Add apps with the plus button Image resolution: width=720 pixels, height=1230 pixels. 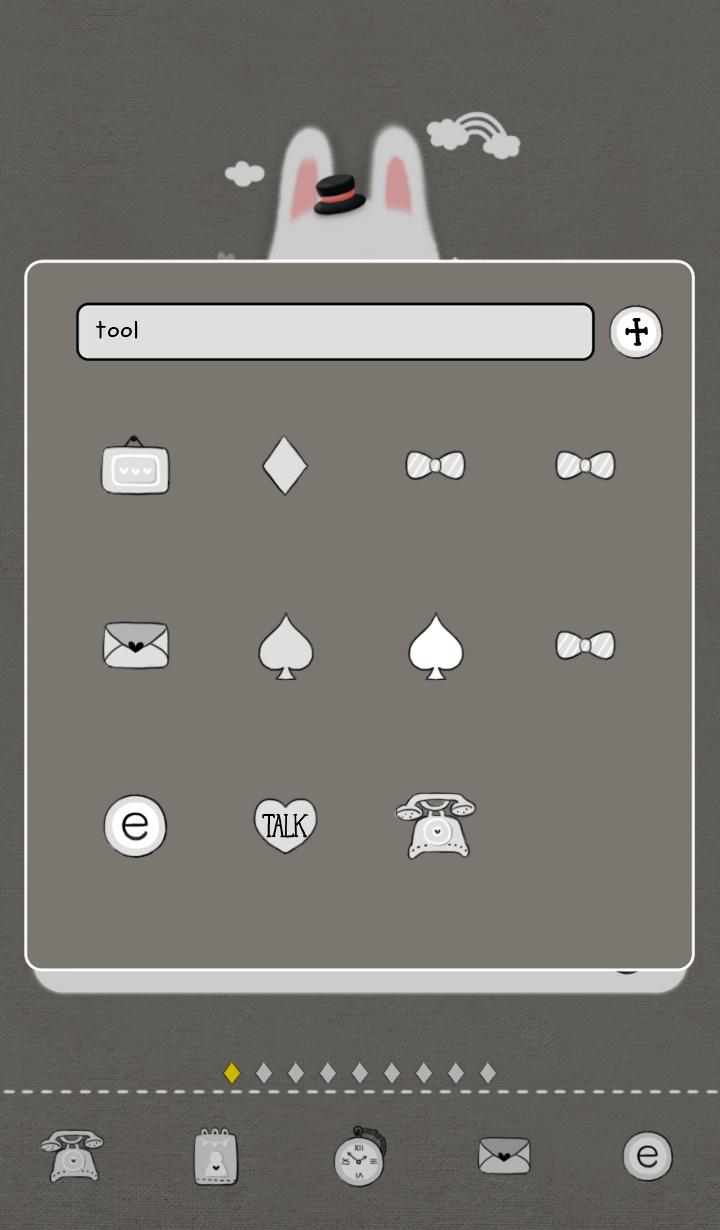636,332
